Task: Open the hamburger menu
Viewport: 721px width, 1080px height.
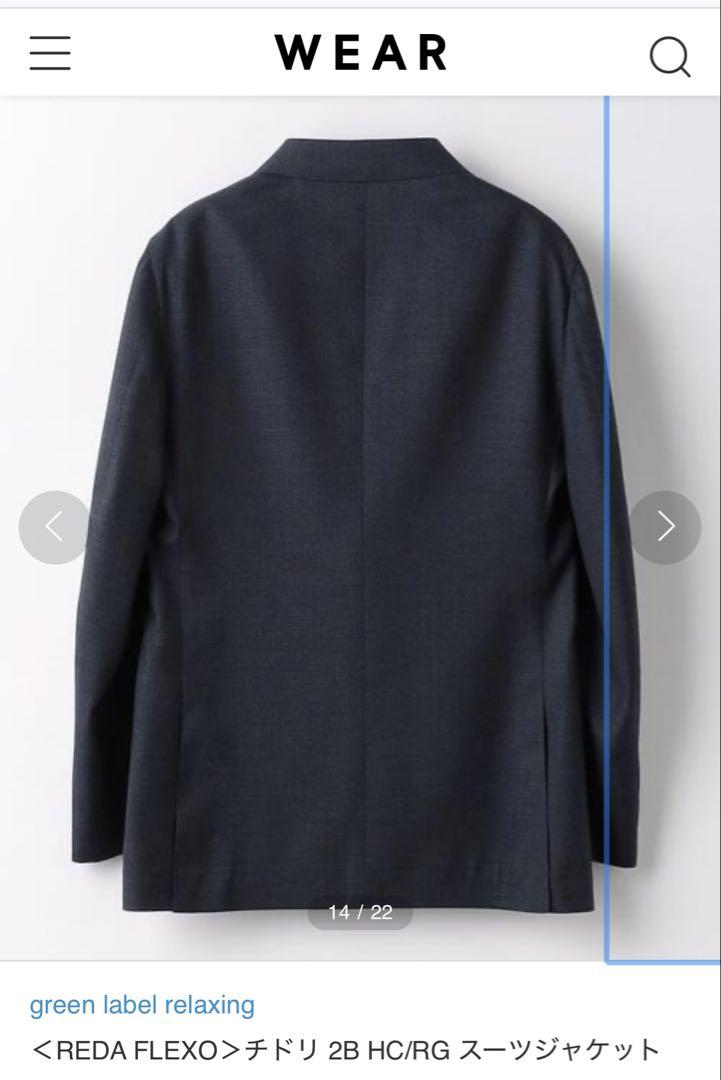Action: [x=50, y=53]
